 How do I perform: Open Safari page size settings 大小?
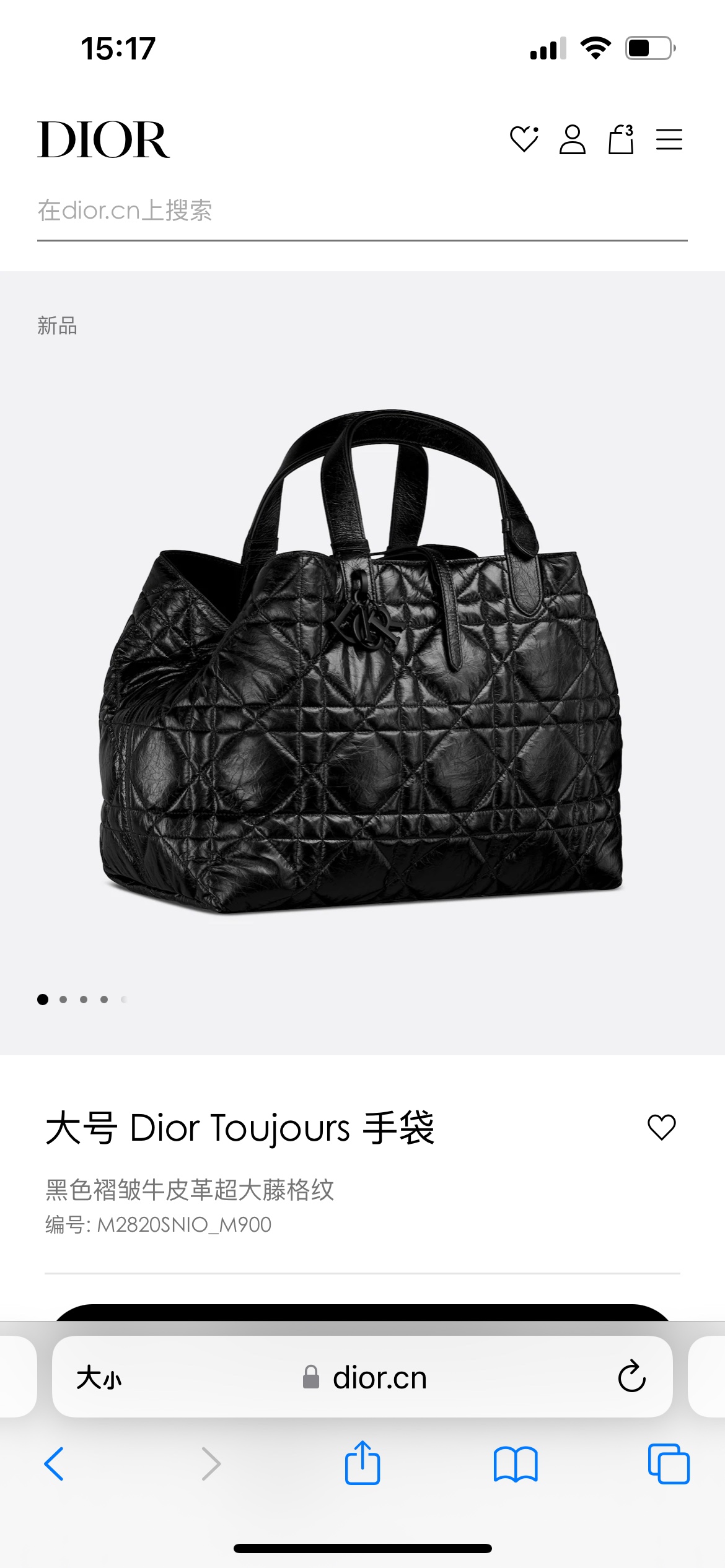[x=99, y=1378]
